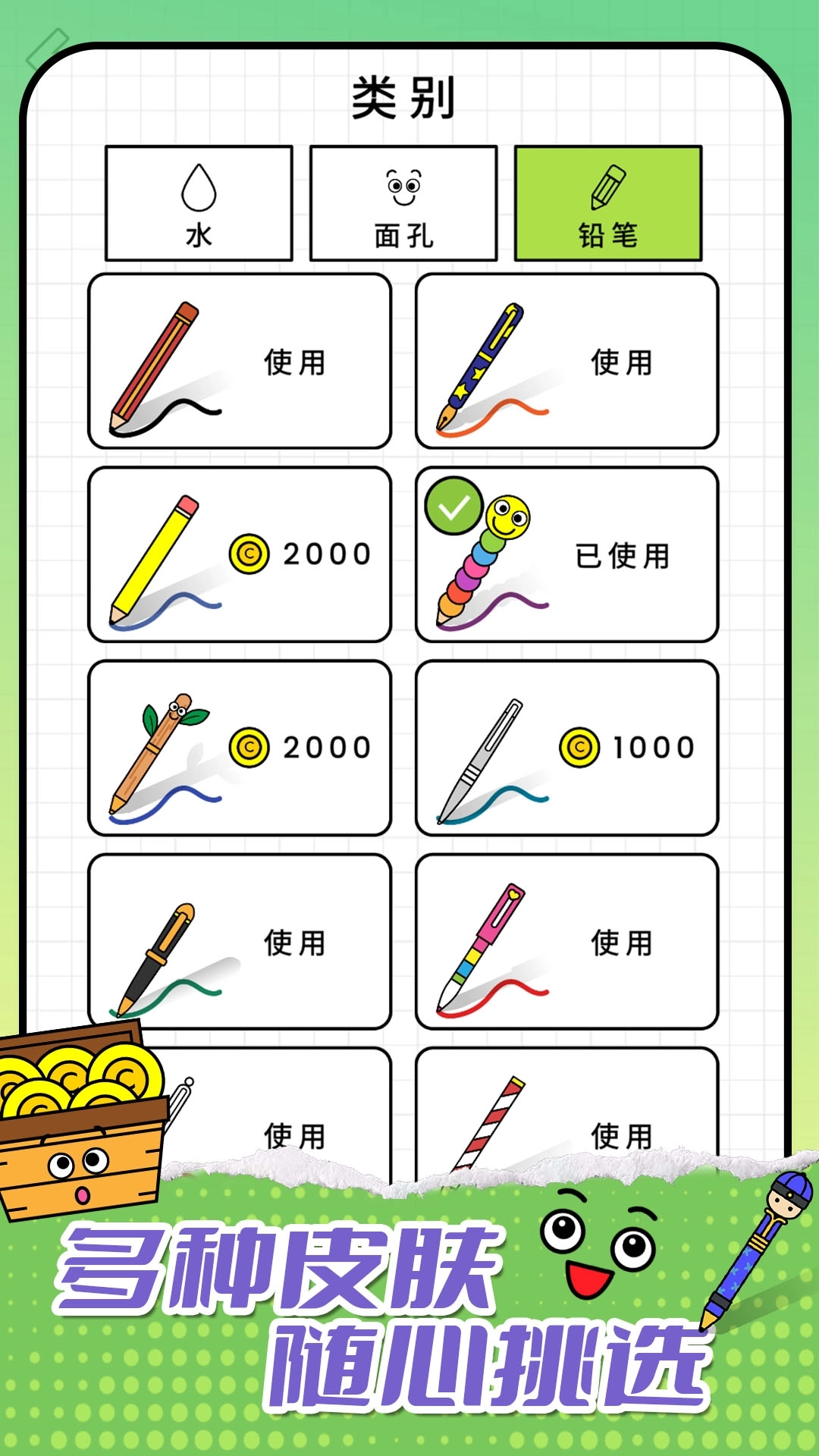Screen dimensions: 819x1456
Task: Click the smiling face mascot at bottom
Action: (x=599, y=1244)
